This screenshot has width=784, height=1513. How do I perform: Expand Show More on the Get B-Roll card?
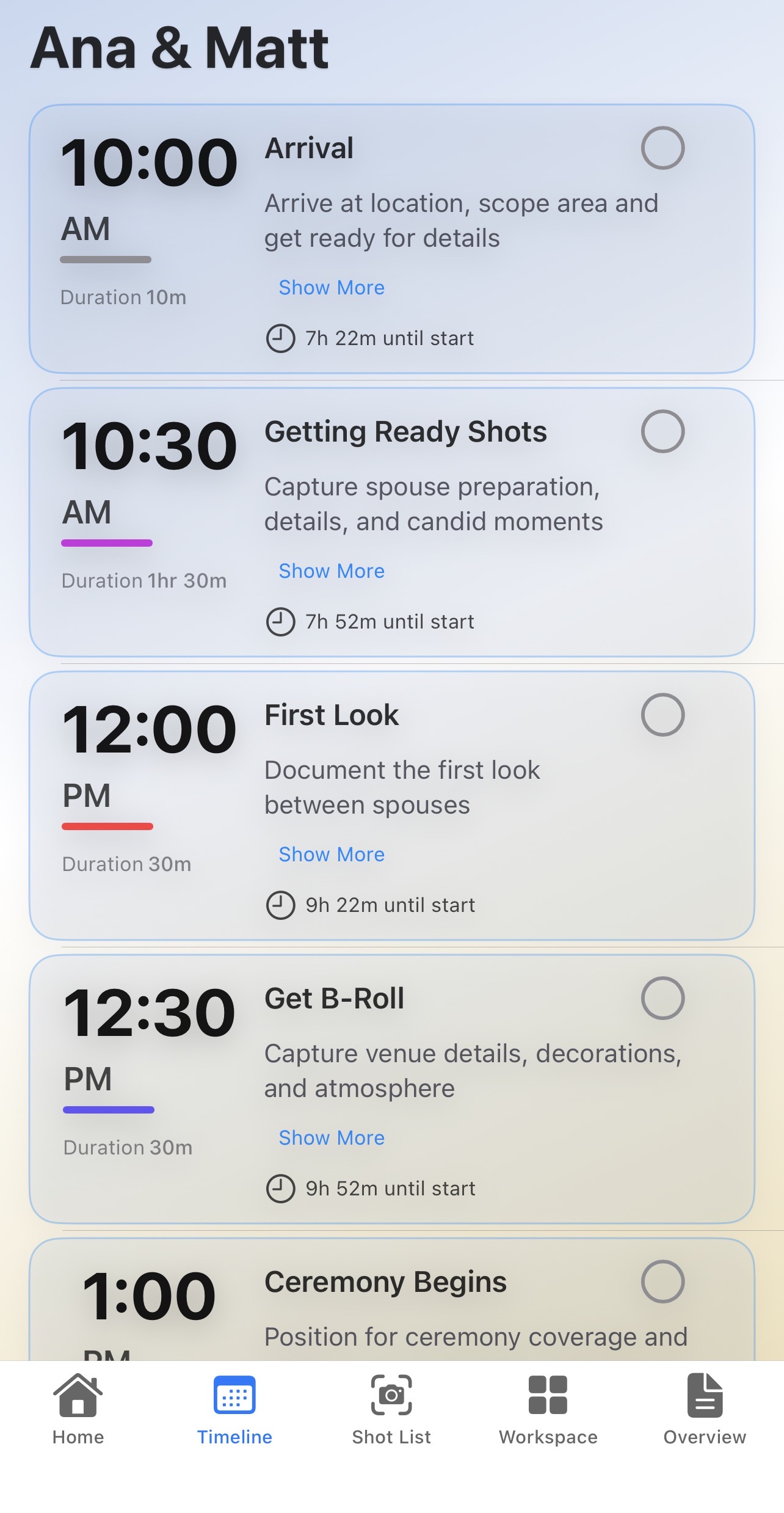(331, 1137)
